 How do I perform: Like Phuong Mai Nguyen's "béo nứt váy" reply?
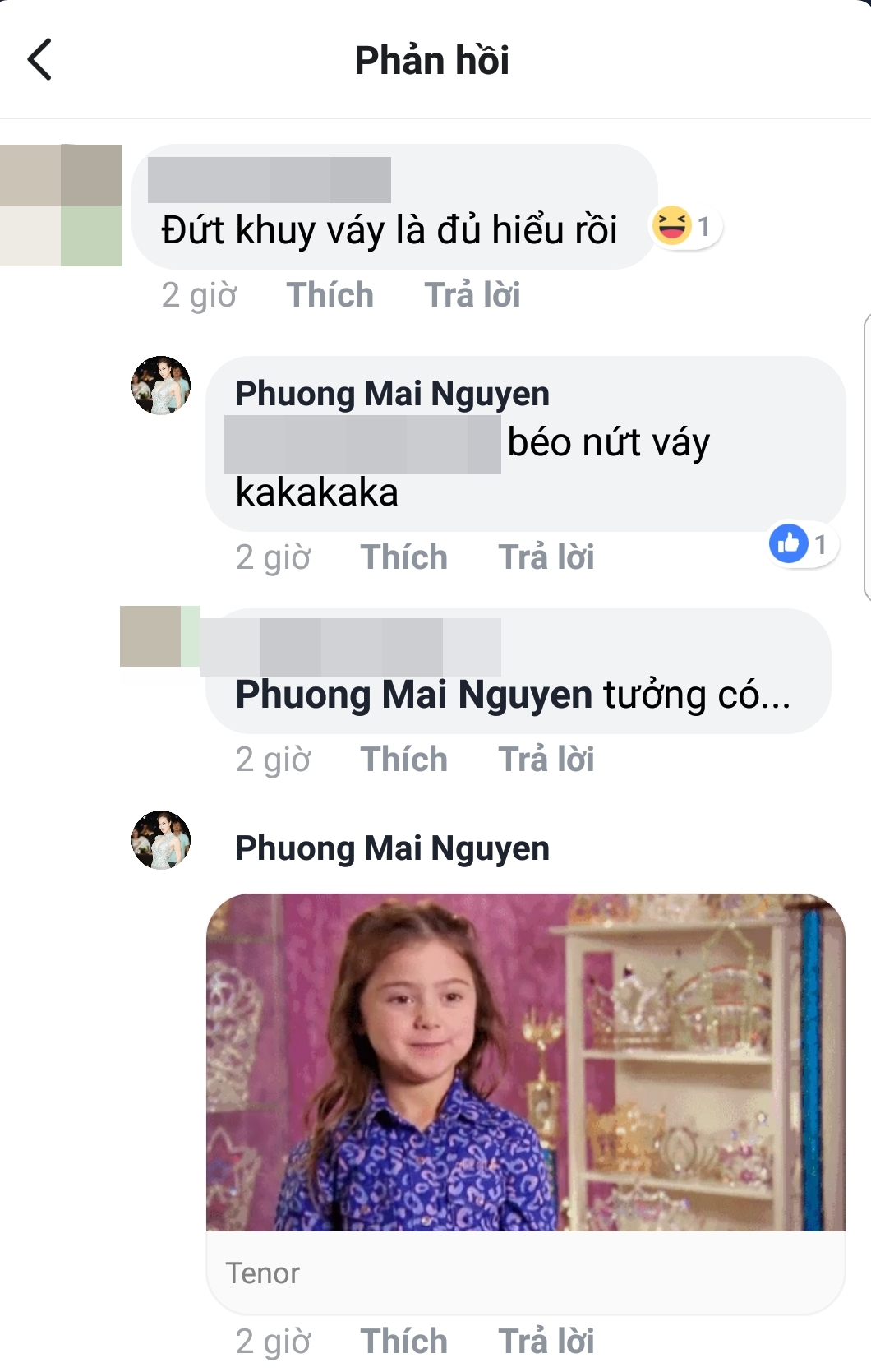click(403, 557)
